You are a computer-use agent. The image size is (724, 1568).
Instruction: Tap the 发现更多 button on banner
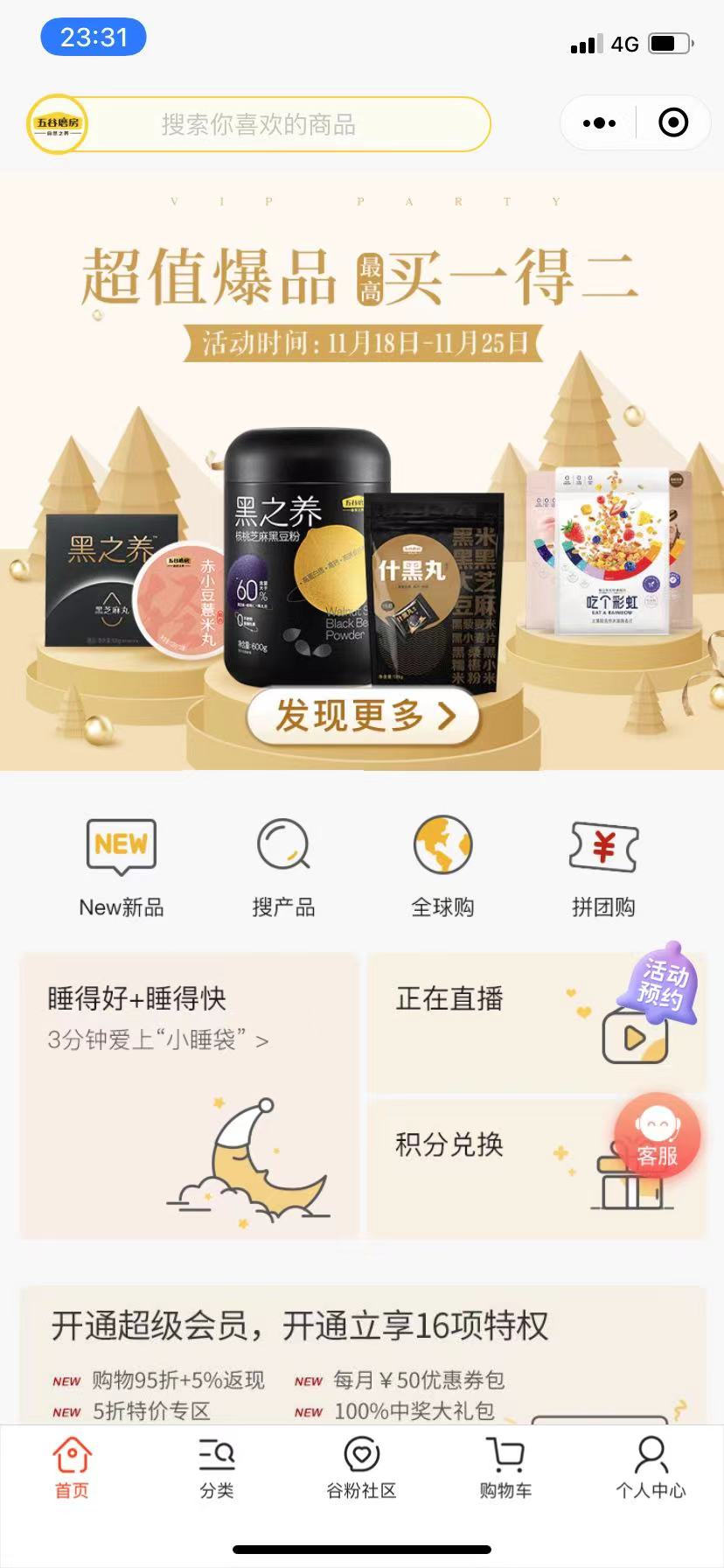click(x=363, y=716)
